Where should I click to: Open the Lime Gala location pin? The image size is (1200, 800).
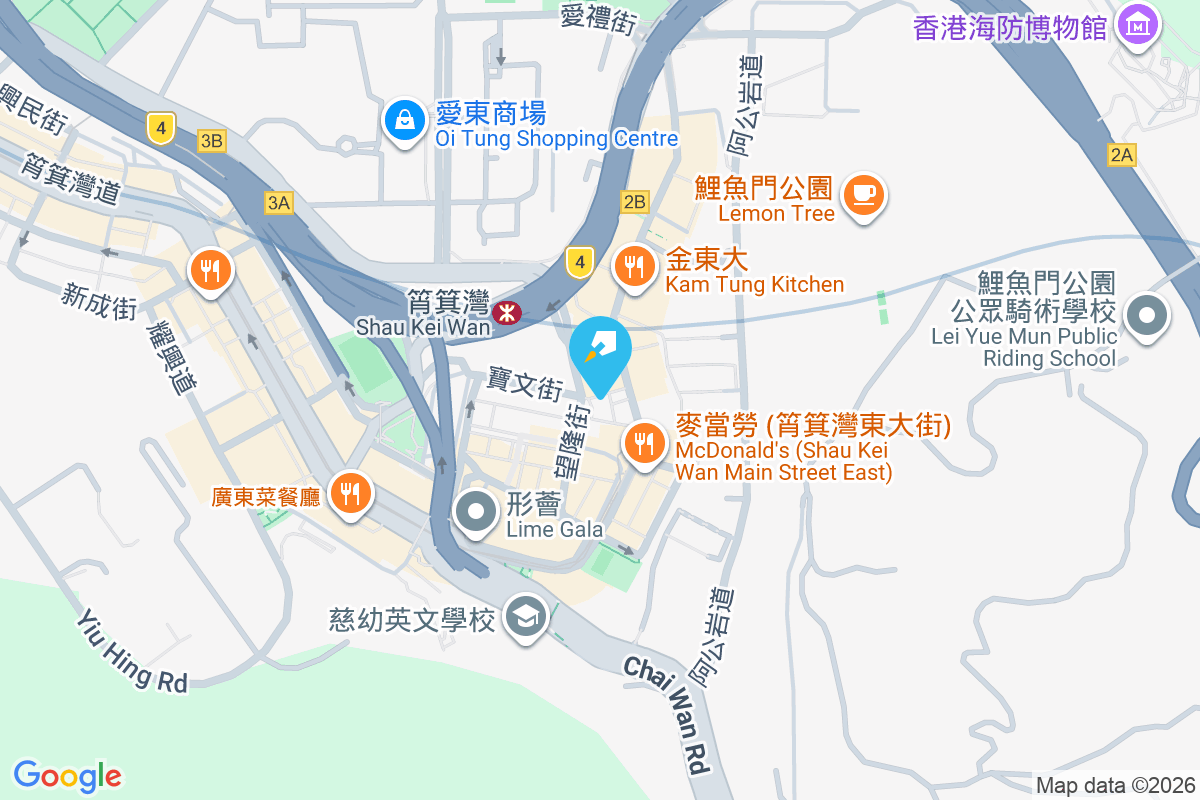pyautogui.click(x=476, y=512)
